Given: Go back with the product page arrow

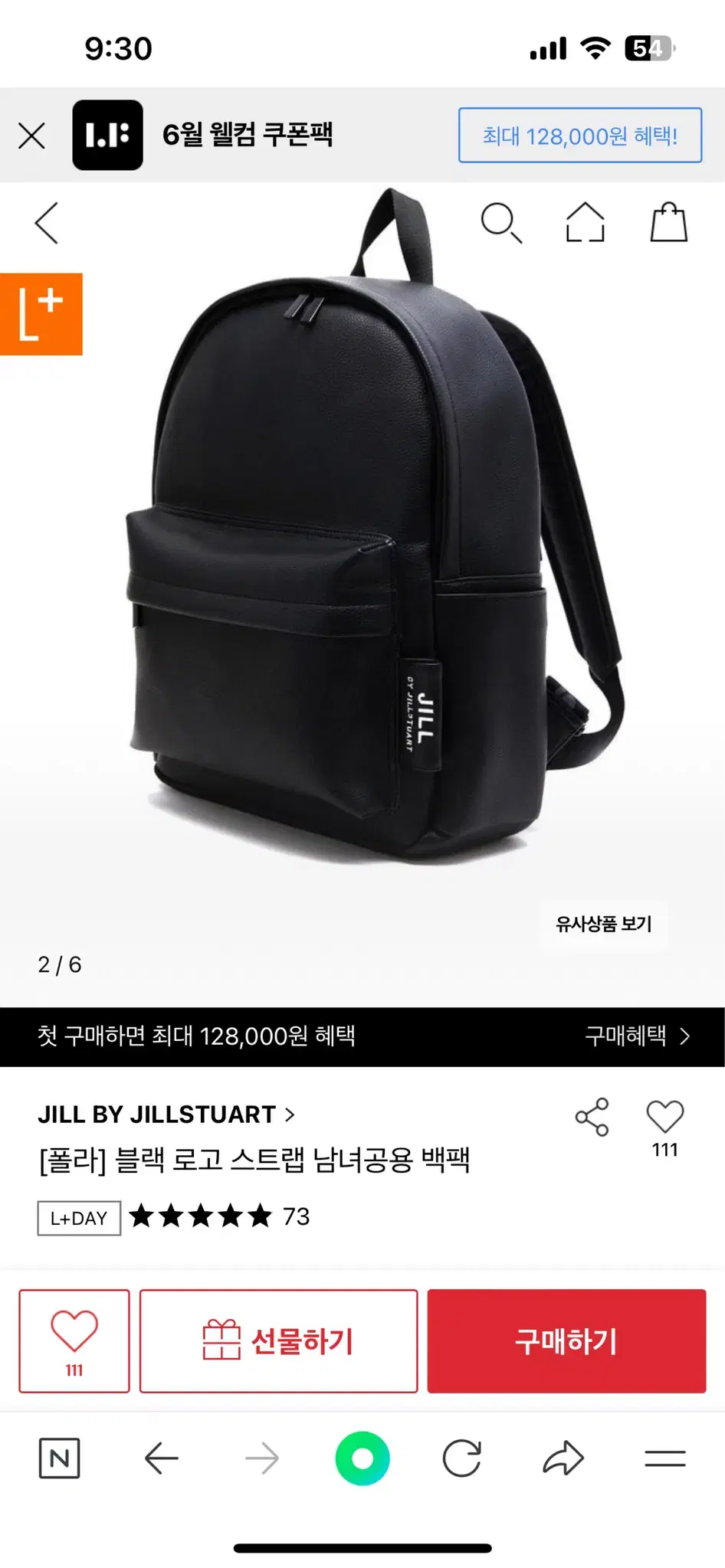Looking at the screenshot, I should click(x=47, y=223).
